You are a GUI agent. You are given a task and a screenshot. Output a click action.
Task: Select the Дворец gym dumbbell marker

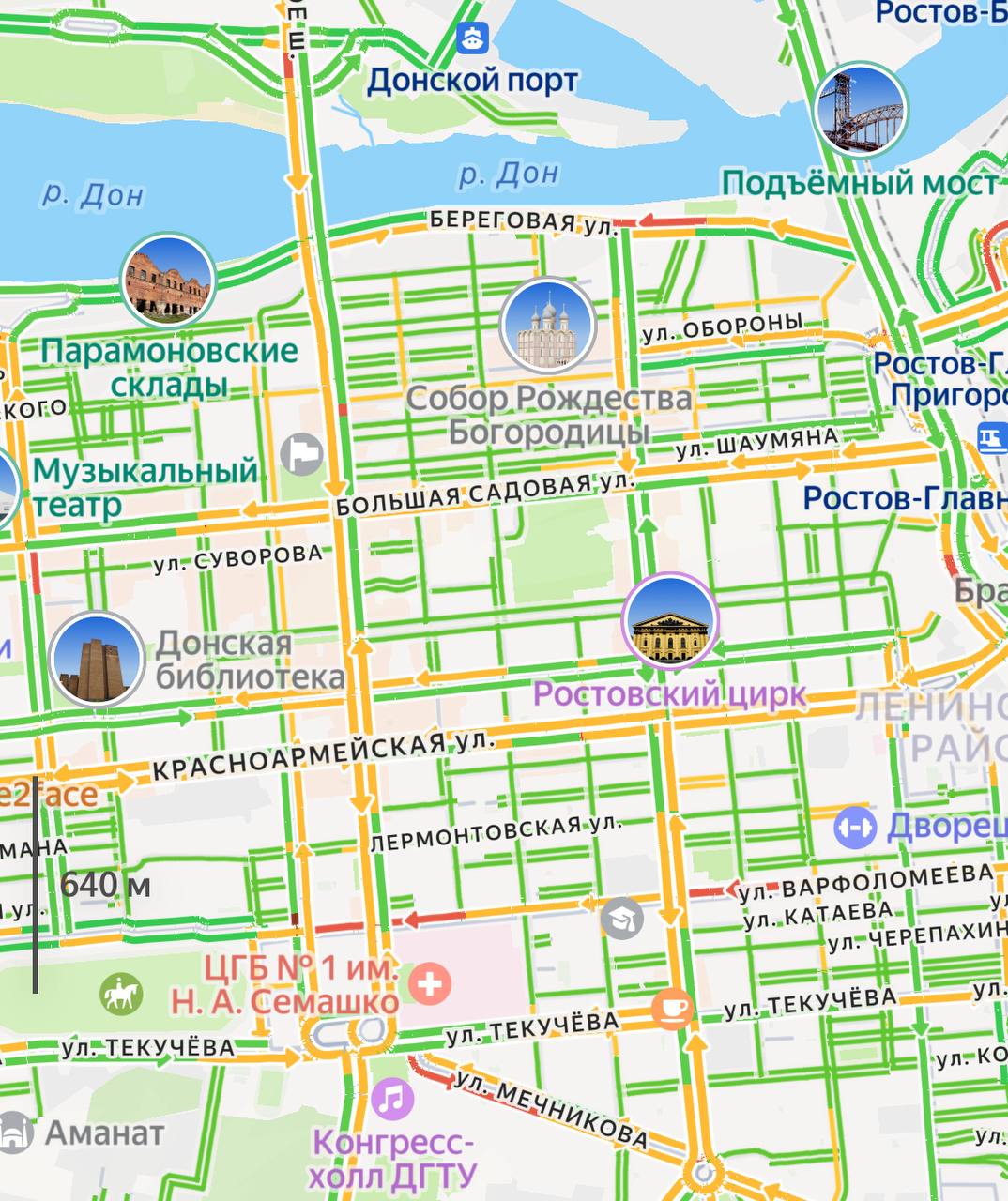click(x=855, y=828)
